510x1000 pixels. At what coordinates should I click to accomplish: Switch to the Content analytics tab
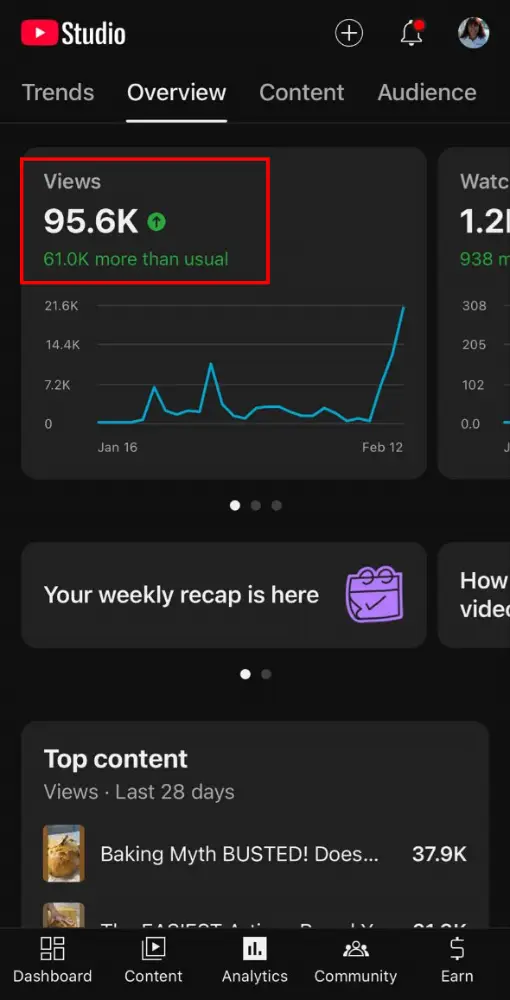coord(302,92)
